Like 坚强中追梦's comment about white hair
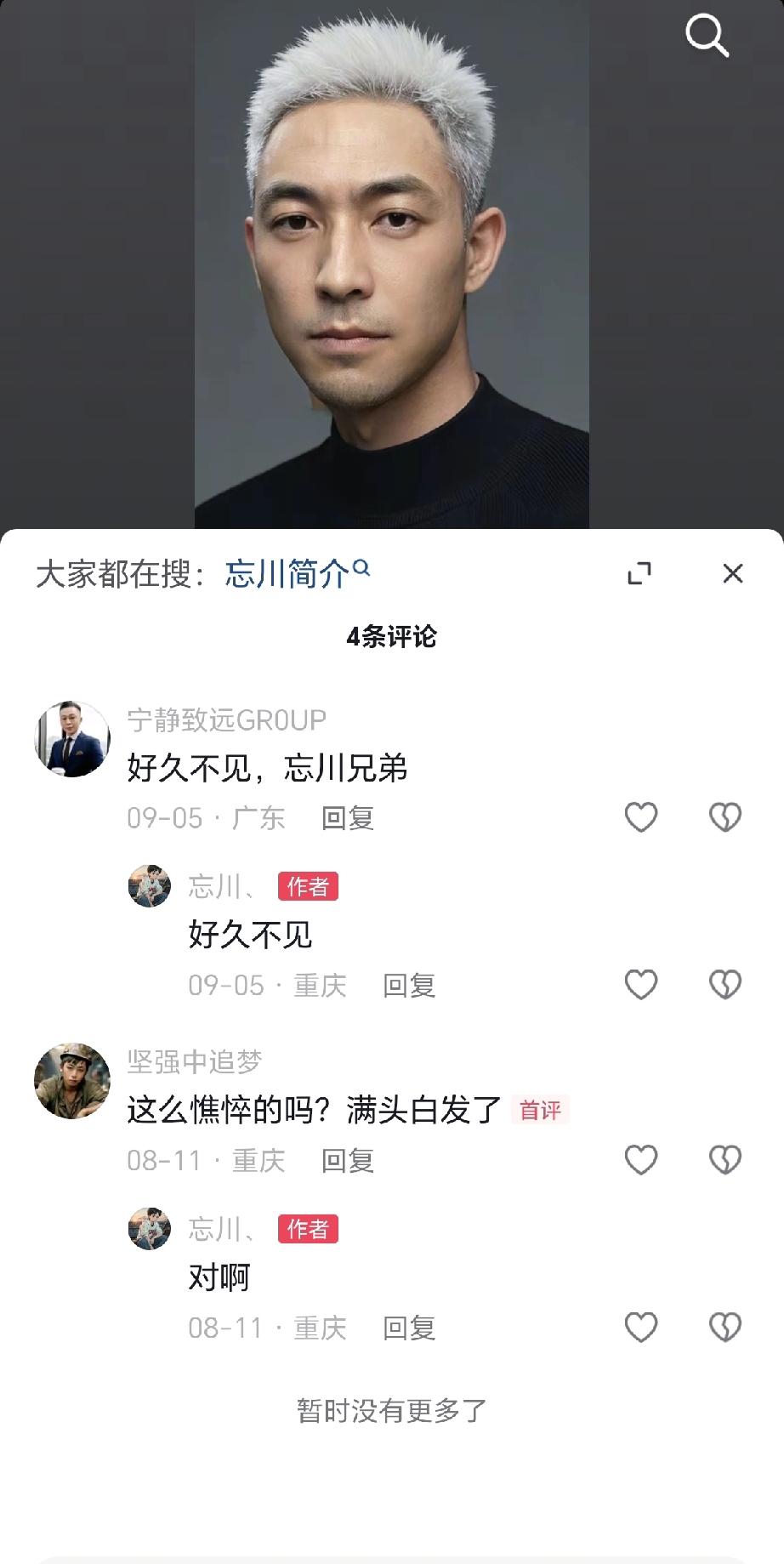This screenshot has height=1564, width=784. (x=641, y=1160)
